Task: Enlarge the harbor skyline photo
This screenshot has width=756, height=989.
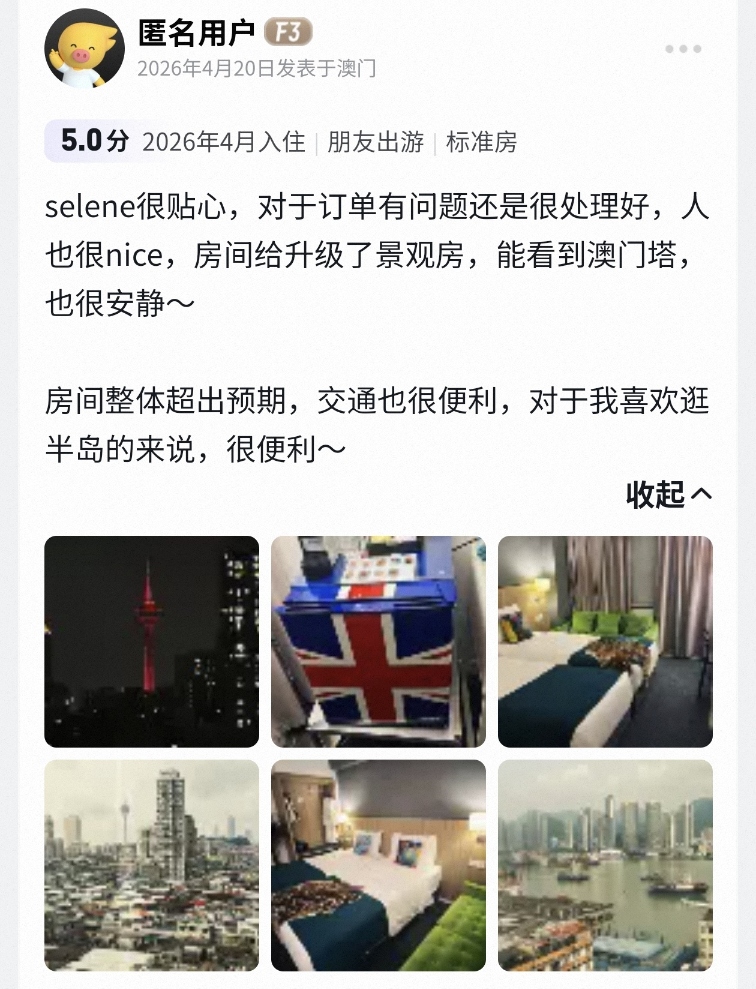Action: tap(605, 865)
